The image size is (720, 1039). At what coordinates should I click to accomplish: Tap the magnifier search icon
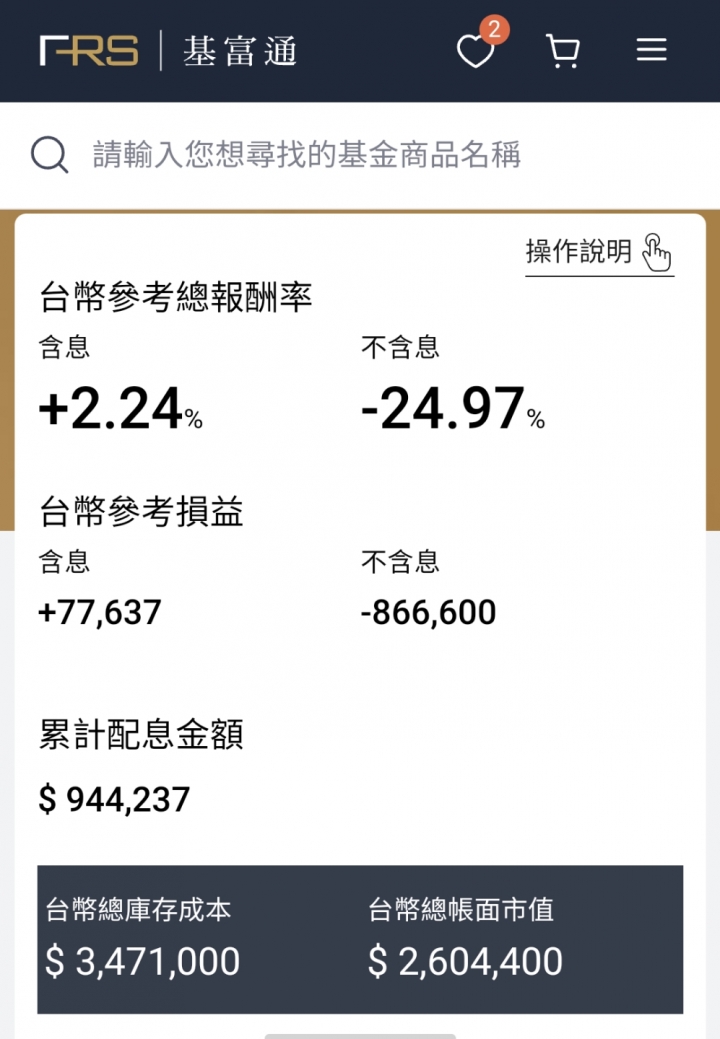coord(49,155)
